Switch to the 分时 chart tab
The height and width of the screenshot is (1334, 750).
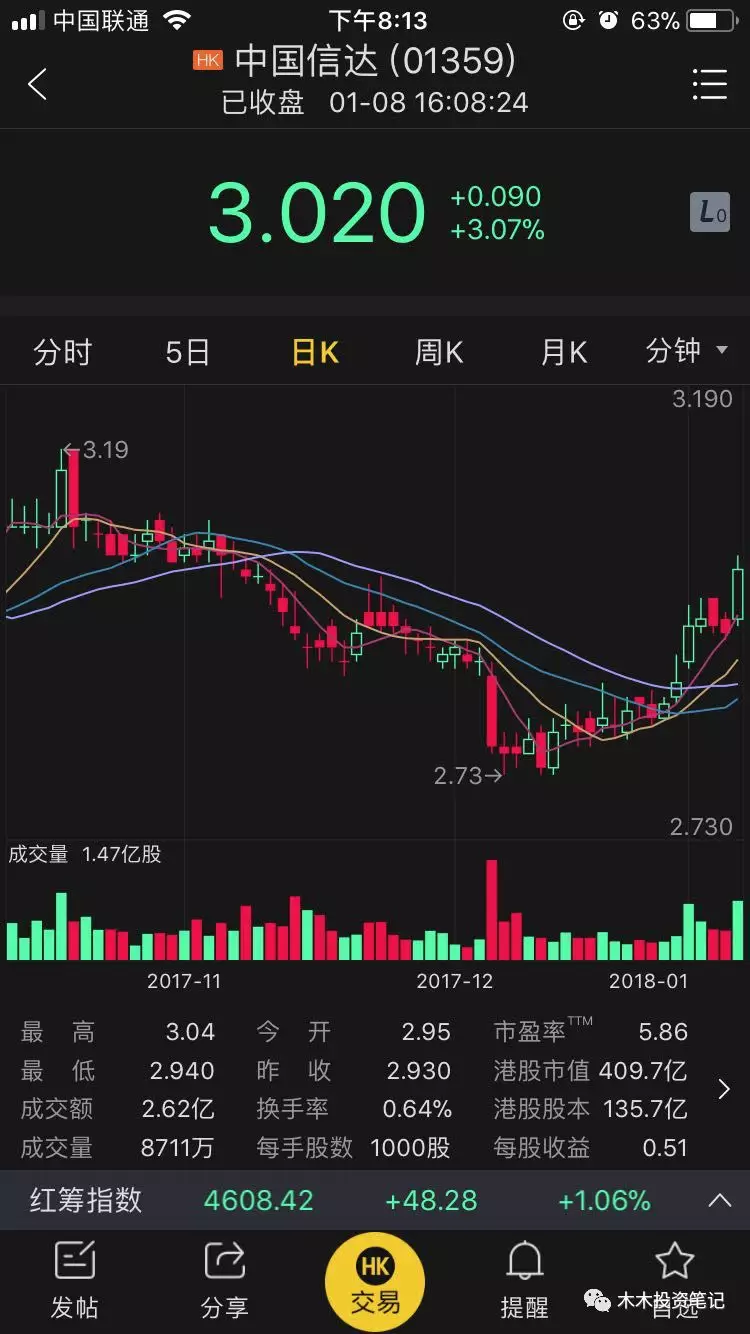pyautogui.click(x=63, y=352)
